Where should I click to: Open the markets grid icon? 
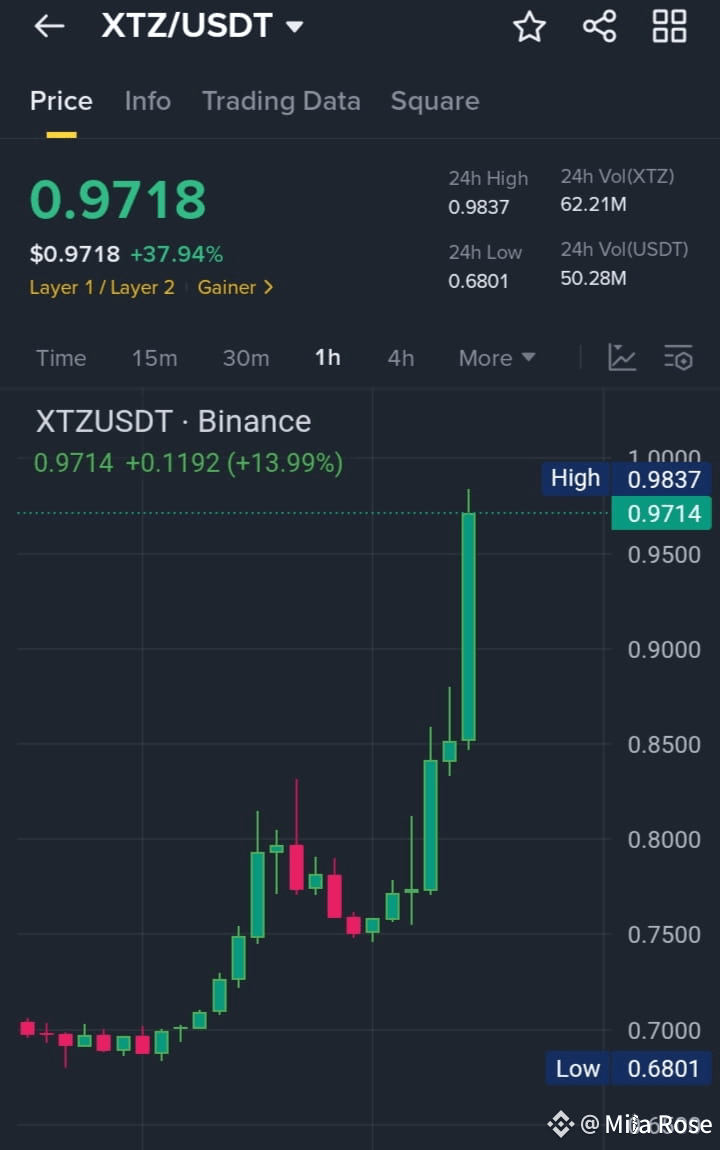(x=668, y=27)
